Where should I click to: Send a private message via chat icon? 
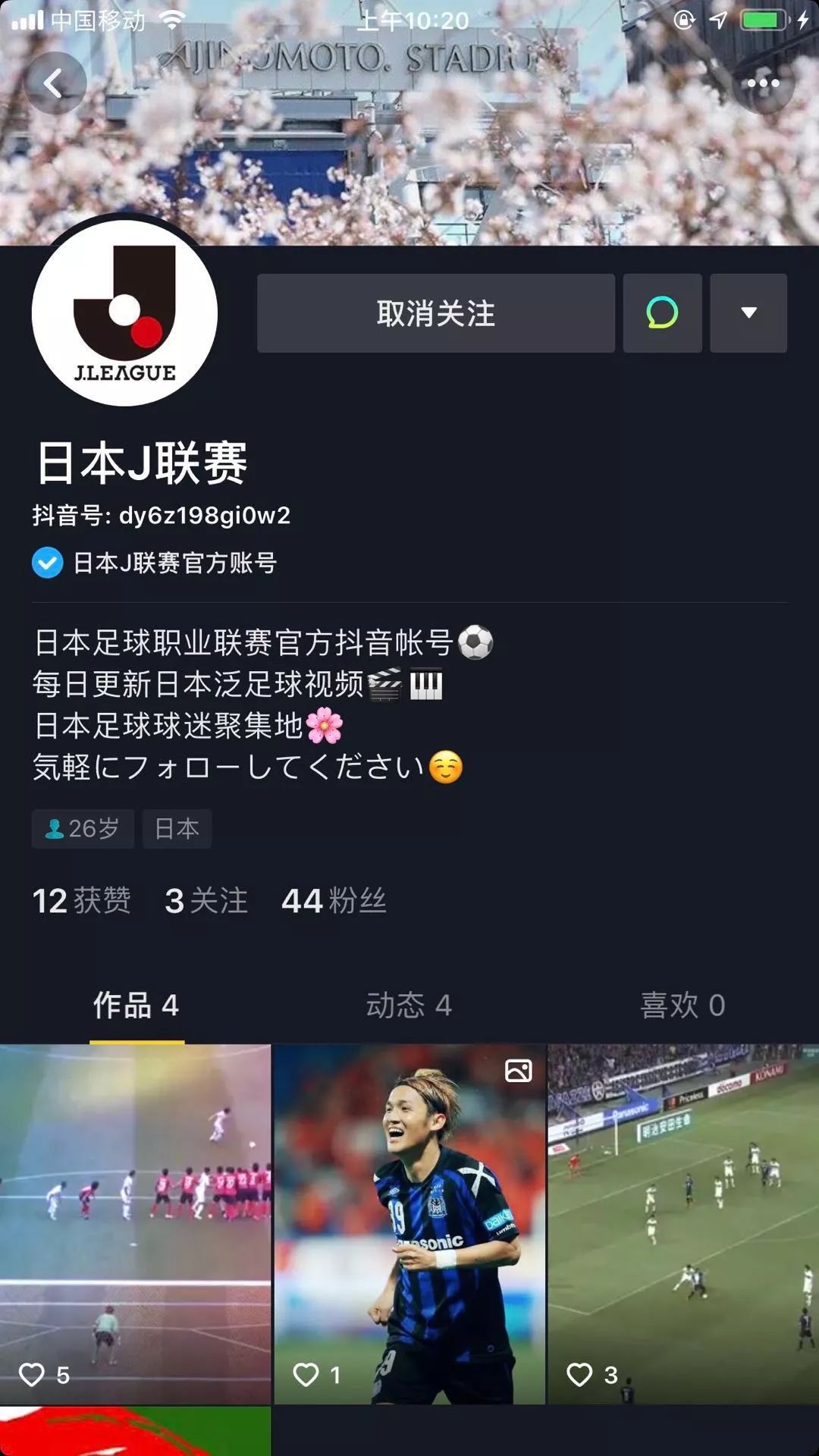click(662, 313)
